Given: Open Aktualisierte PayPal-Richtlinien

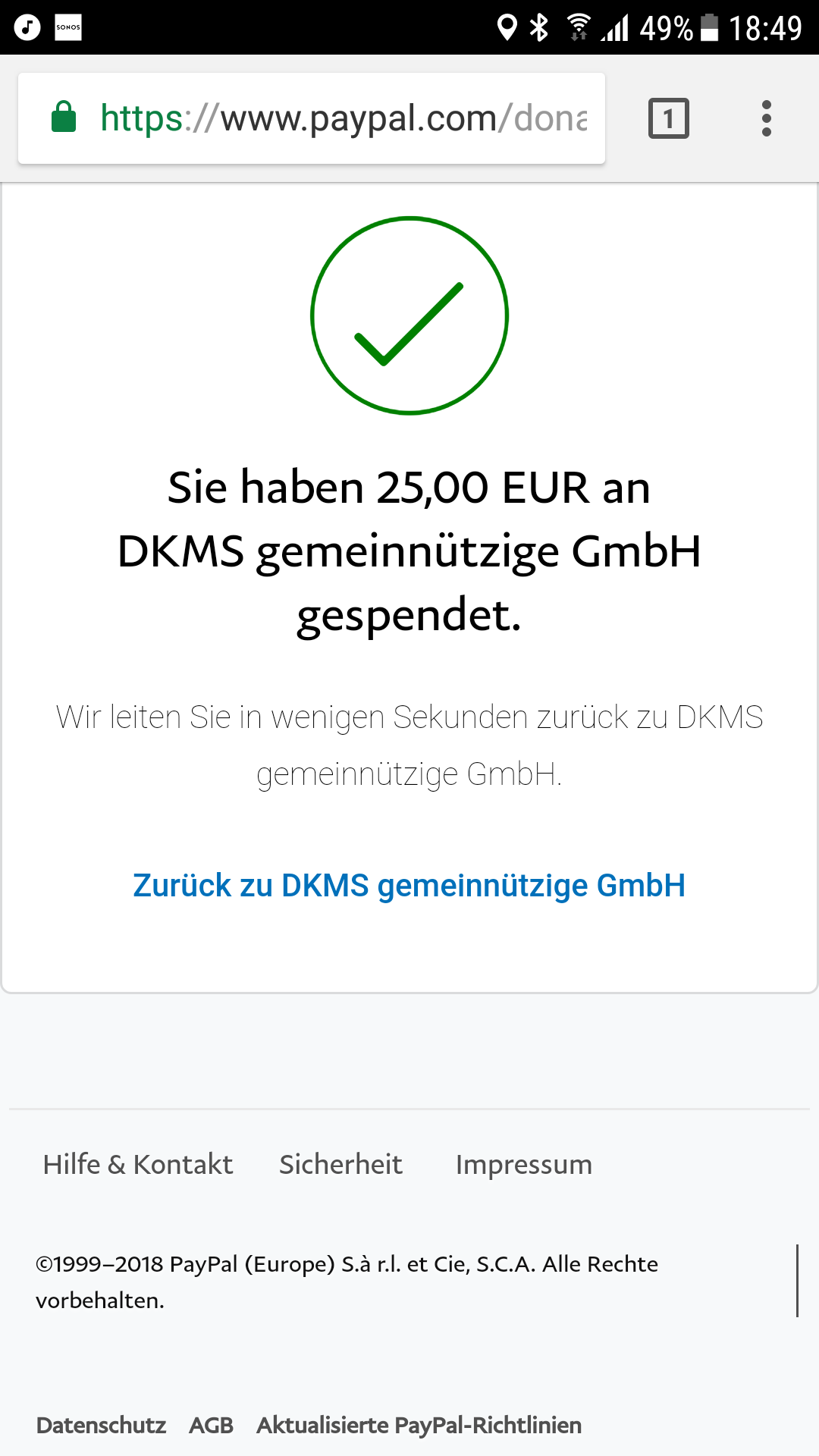Looking at the screenshot, I should click(419, 1425).
